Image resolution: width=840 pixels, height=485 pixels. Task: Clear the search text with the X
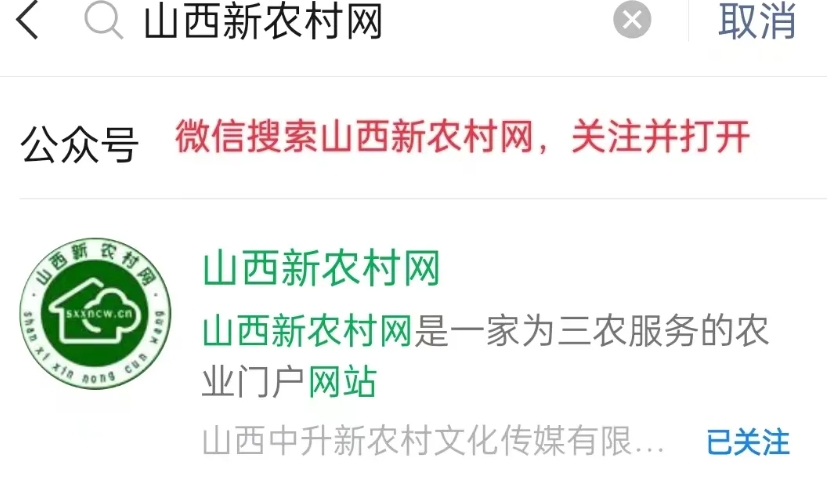click(x=632, y=21)
